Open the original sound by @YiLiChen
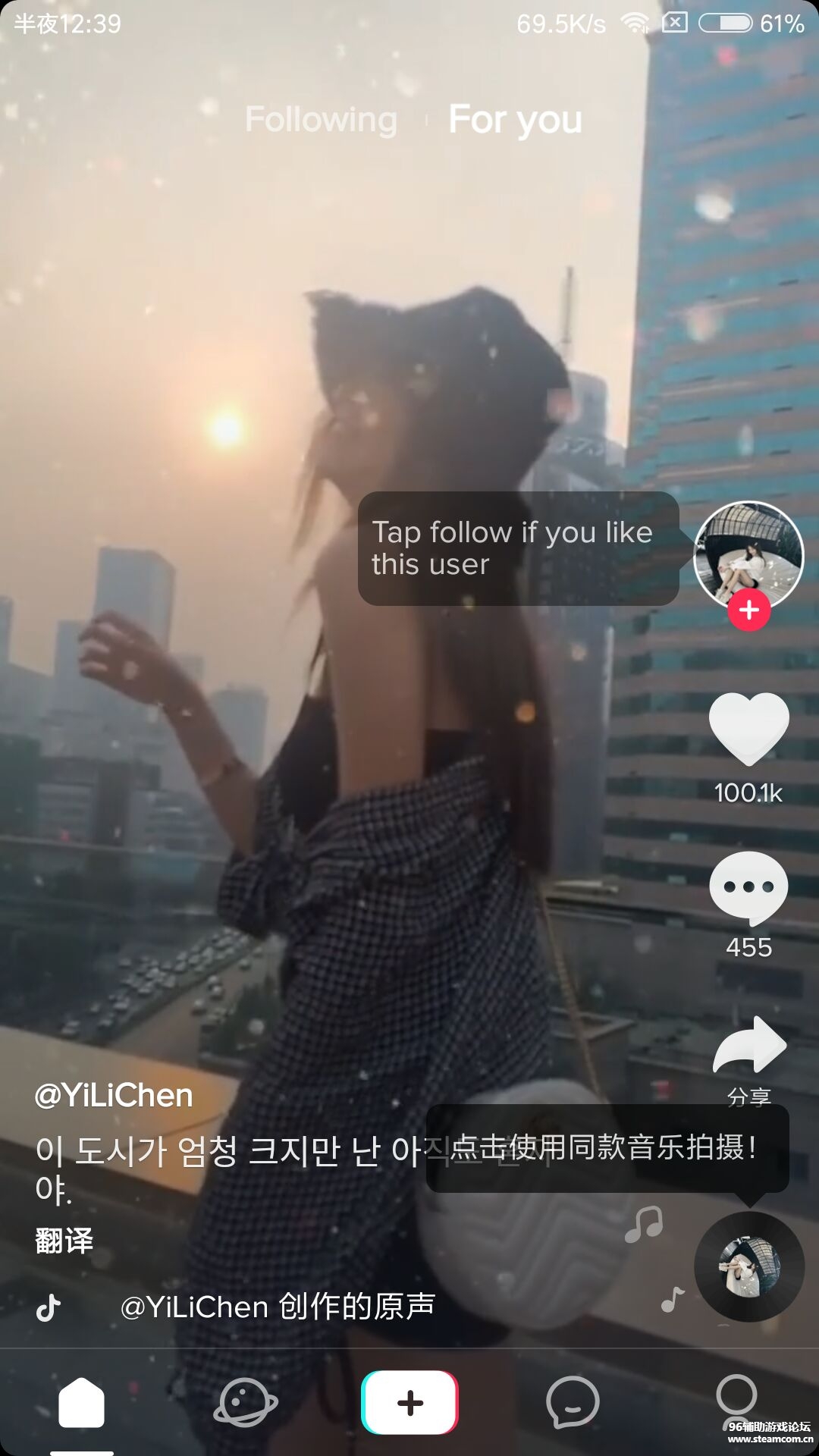Image resolution: width=819 pixels, height=1456 pixels. (278, 1307)
